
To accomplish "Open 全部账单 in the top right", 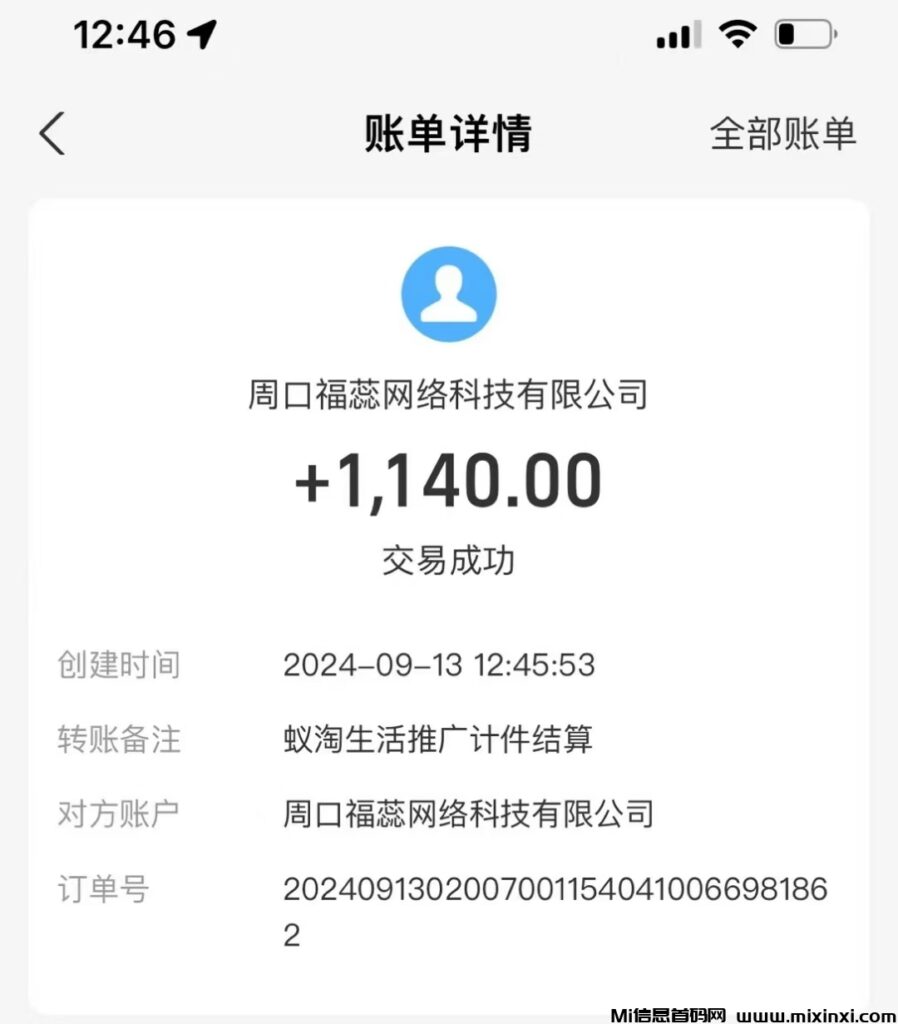I will (x=783, y=134).
